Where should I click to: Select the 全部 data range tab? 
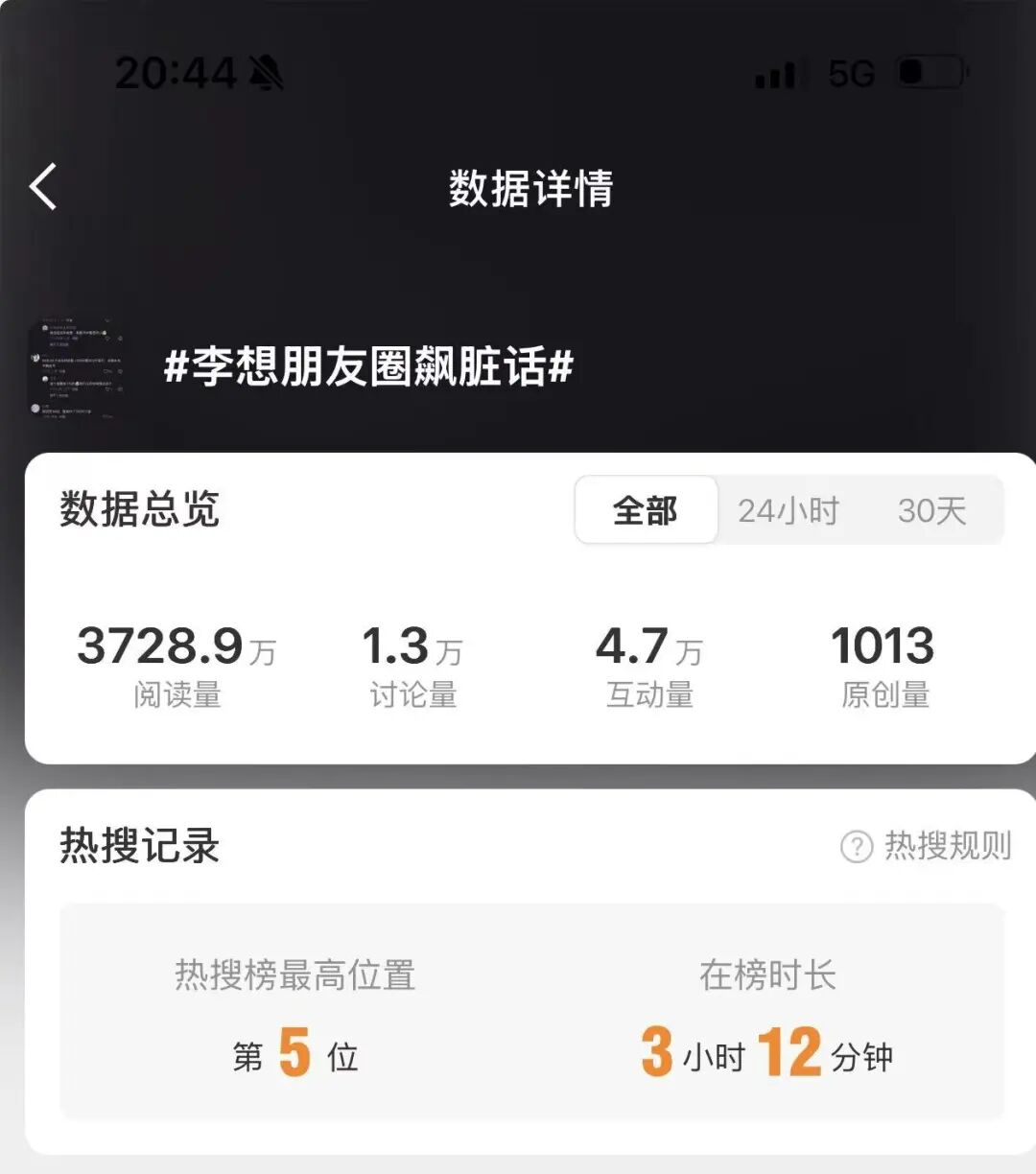(646, 510)
